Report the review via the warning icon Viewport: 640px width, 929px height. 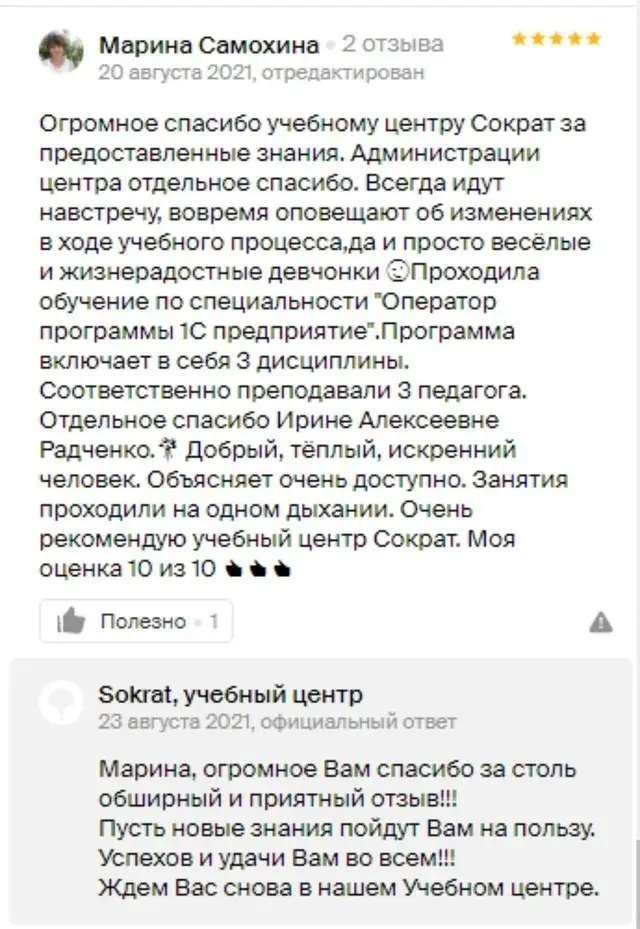(600, 622)
